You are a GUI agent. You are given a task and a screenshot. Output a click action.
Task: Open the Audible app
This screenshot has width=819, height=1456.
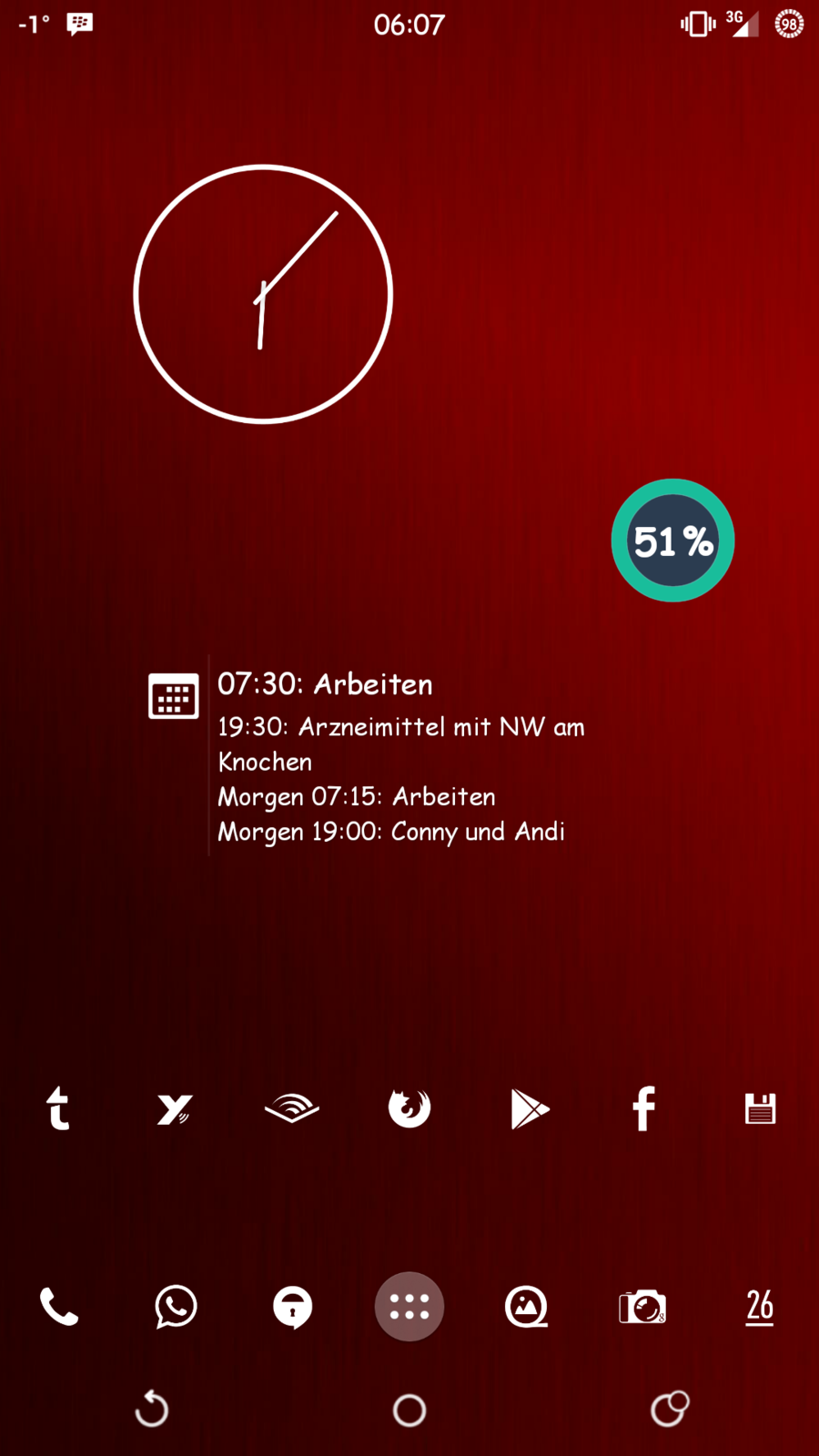pyautogui.click(x=291, y=1109)
